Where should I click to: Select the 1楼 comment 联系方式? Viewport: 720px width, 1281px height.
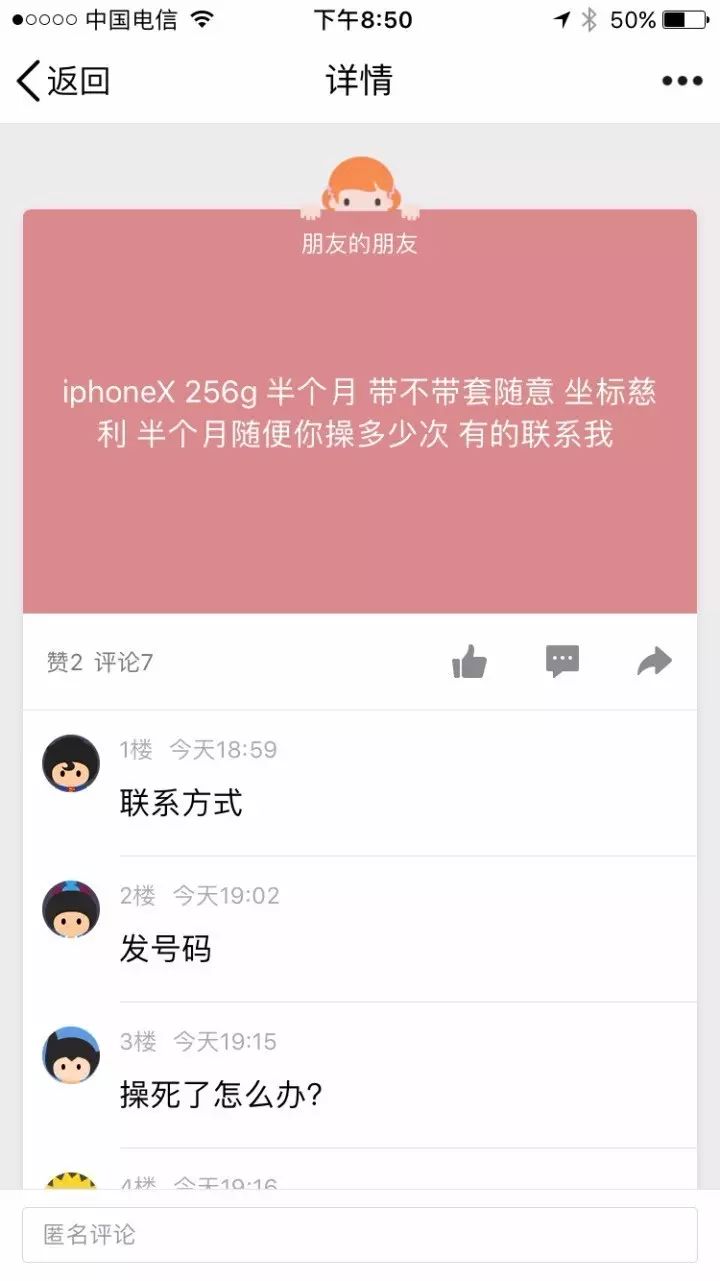(181, 803)
